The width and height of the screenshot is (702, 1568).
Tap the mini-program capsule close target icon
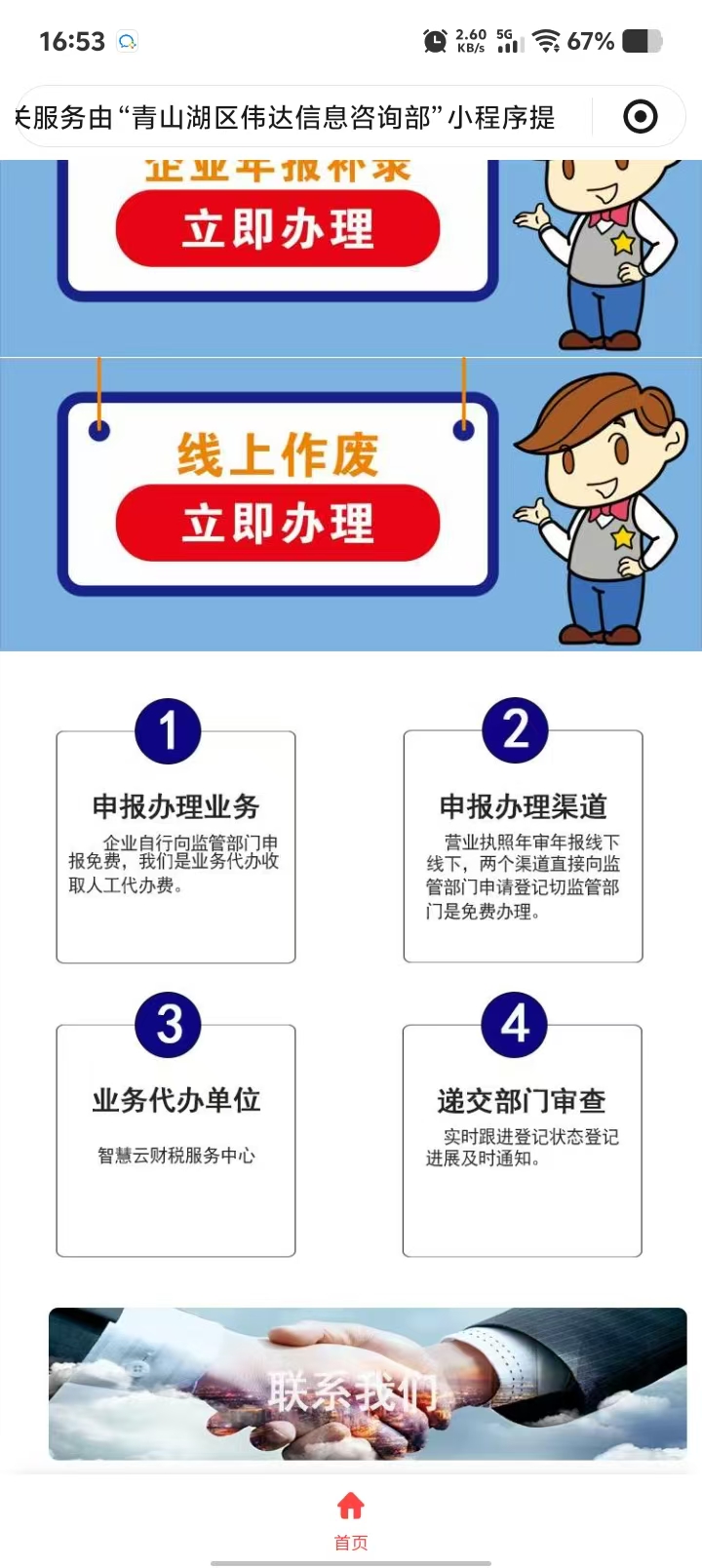[640, 117]
